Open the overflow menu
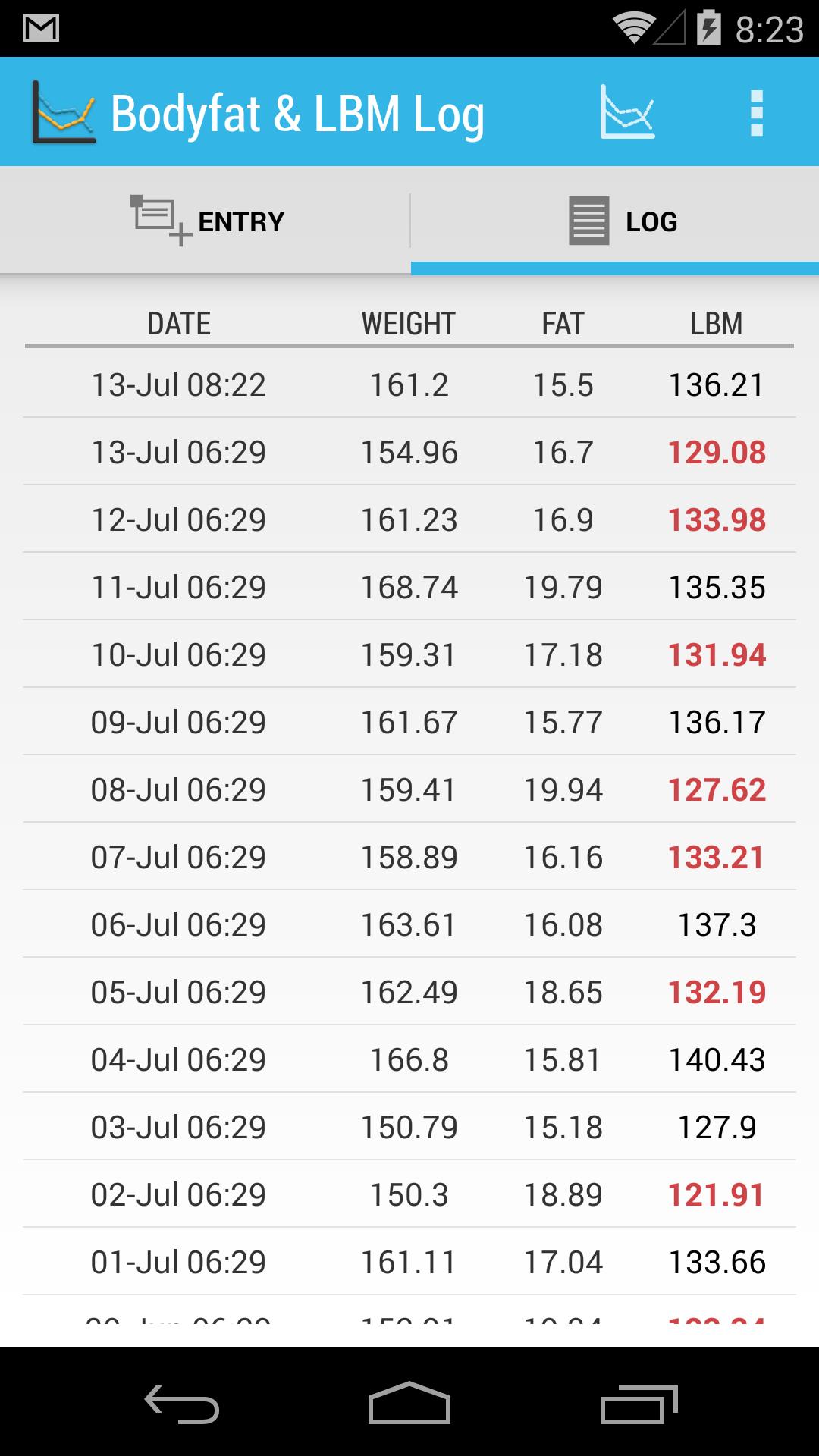Screen dimensions: 819x1456 pyautogui.click(x=756, y=112)
